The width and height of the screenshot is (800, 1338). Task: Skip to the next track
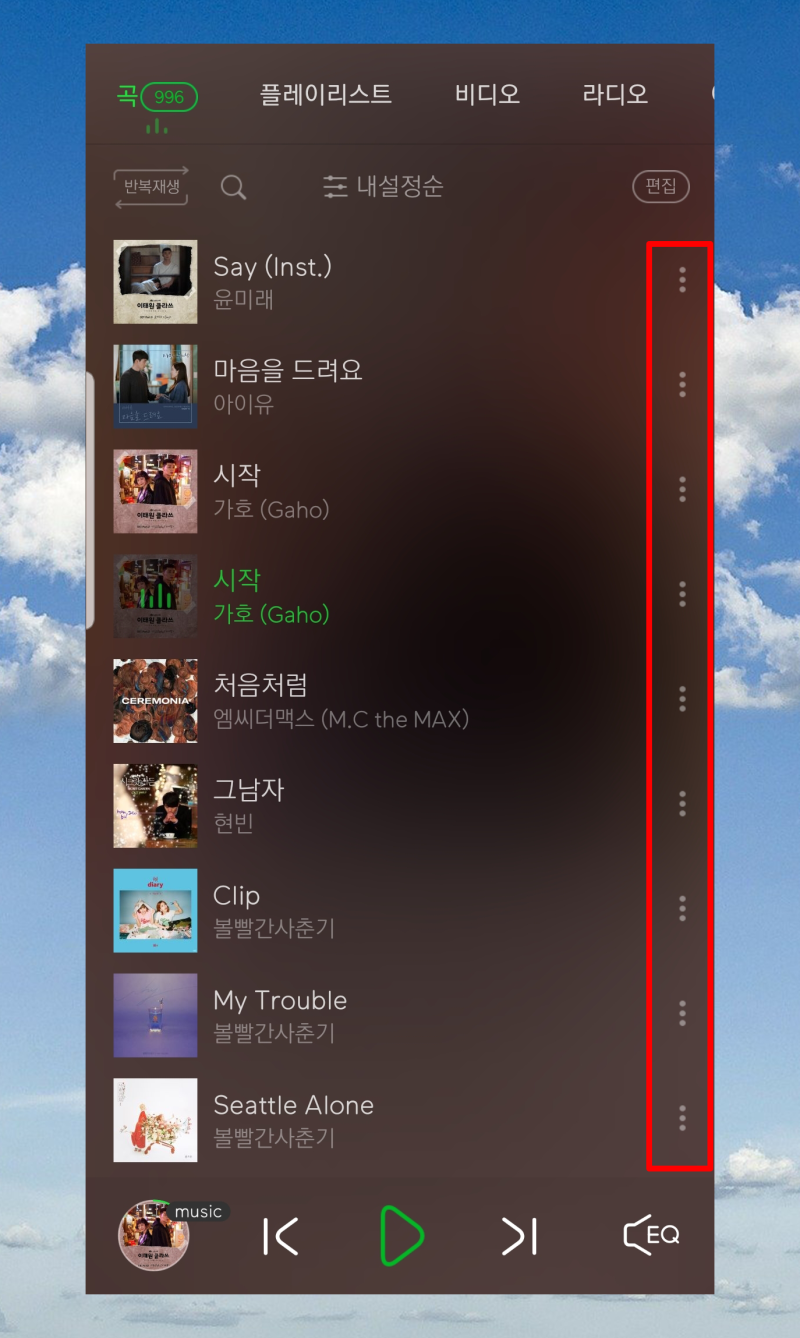tap(520, 1236)
